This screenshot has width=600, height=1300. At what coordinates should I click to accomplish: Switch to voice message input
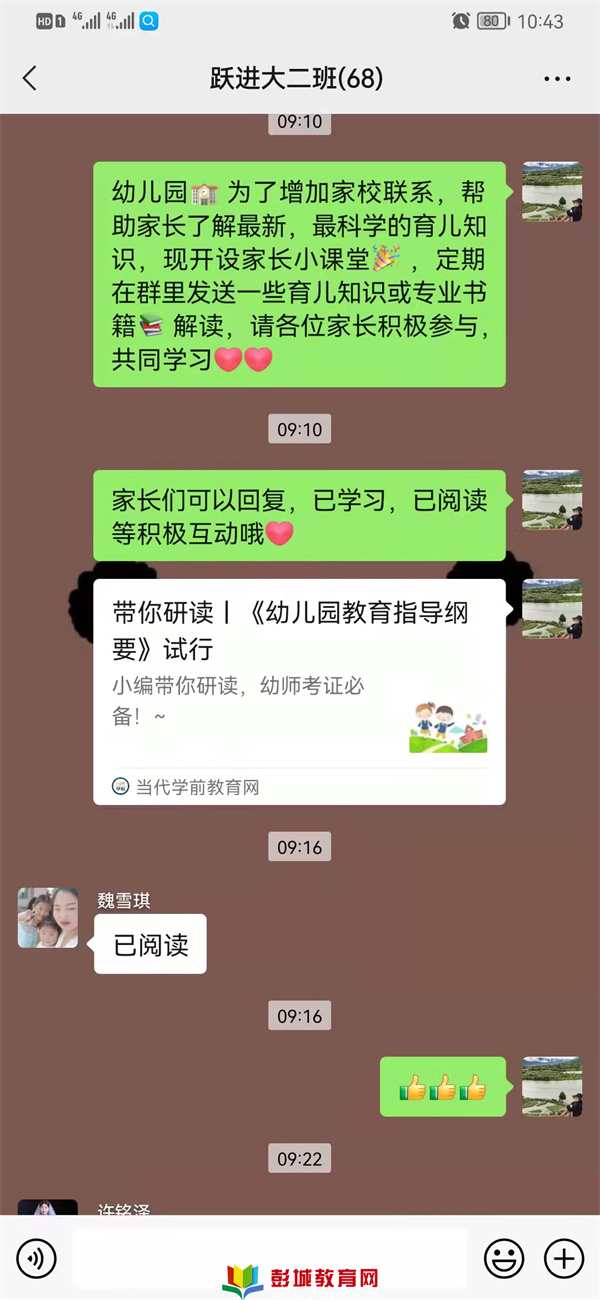pos(37,1258)
